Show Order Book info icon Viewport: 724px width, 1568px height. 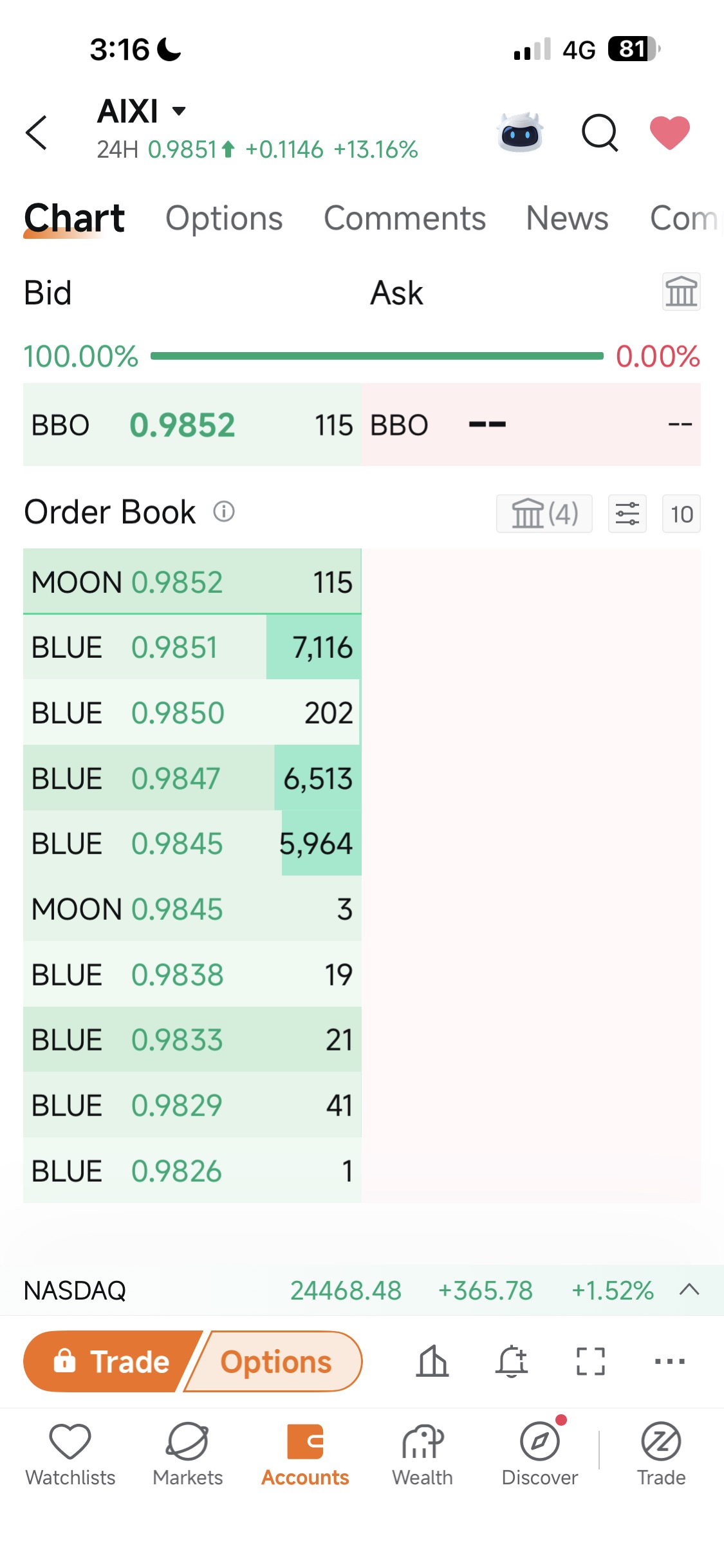coord(224,512)
